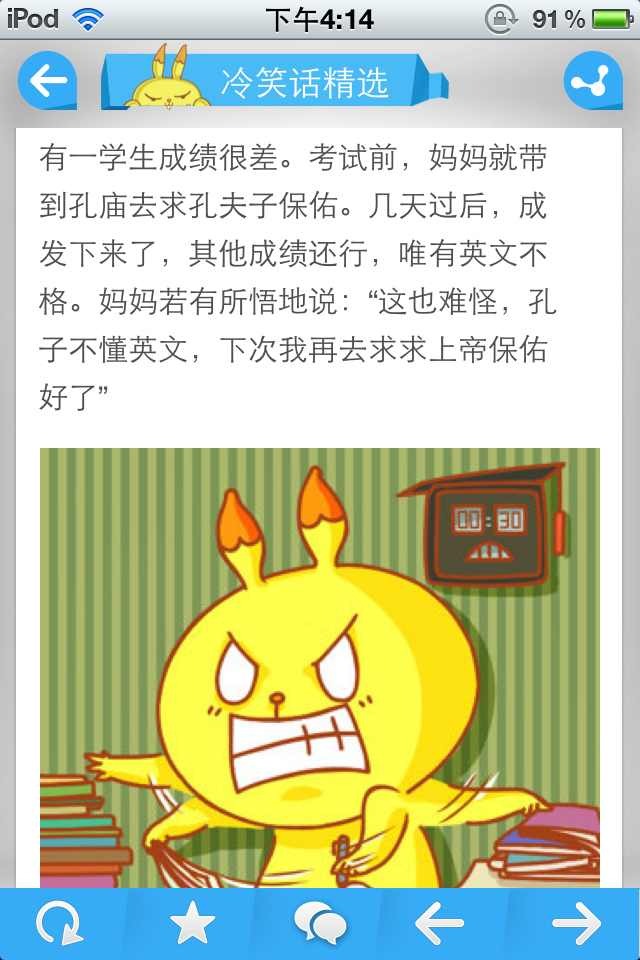This screenshot has width=640, height=960.
Task: Go back using the top-left arrow
Action: pos(47,80)
